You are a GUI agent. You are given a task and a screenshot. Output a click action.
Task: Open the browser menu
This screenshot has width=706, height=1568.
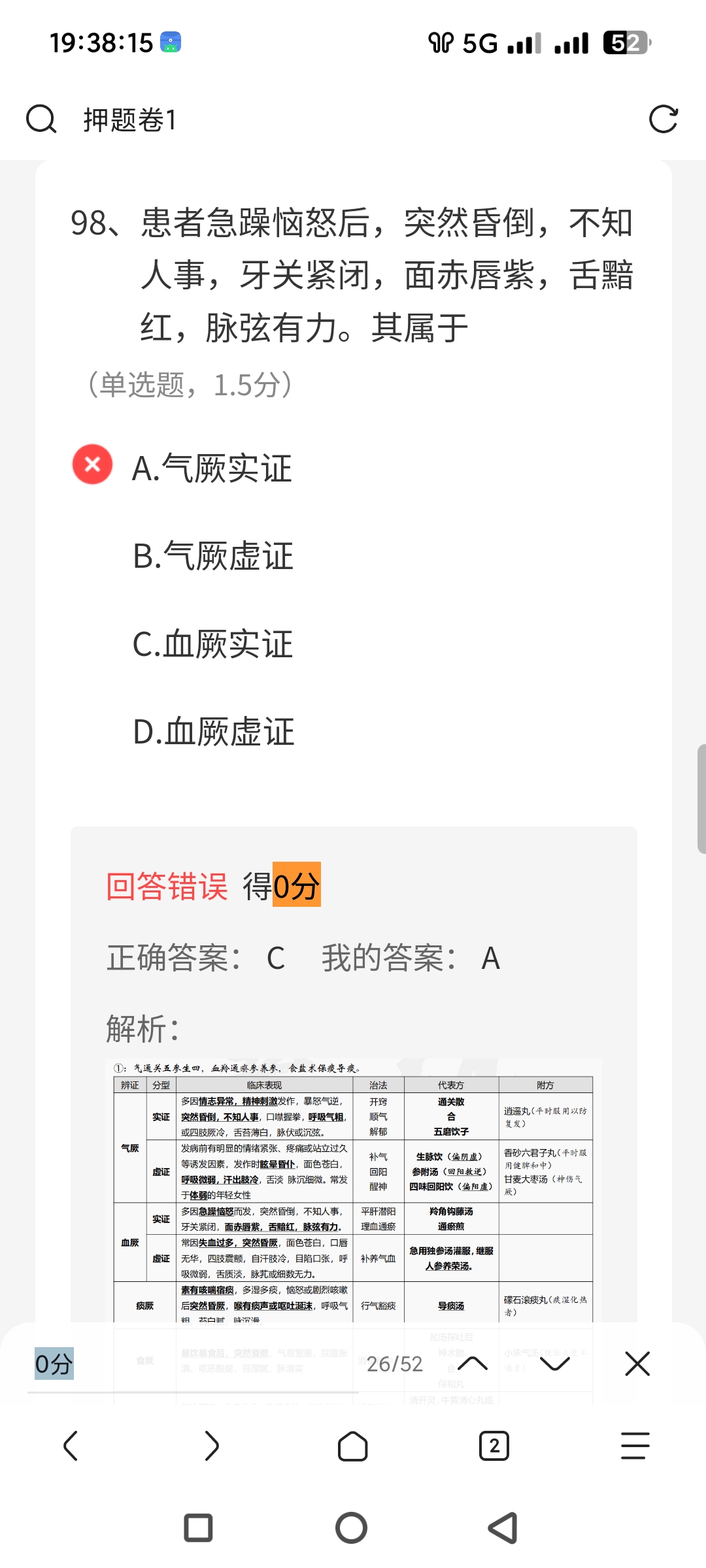point(635,1446)
